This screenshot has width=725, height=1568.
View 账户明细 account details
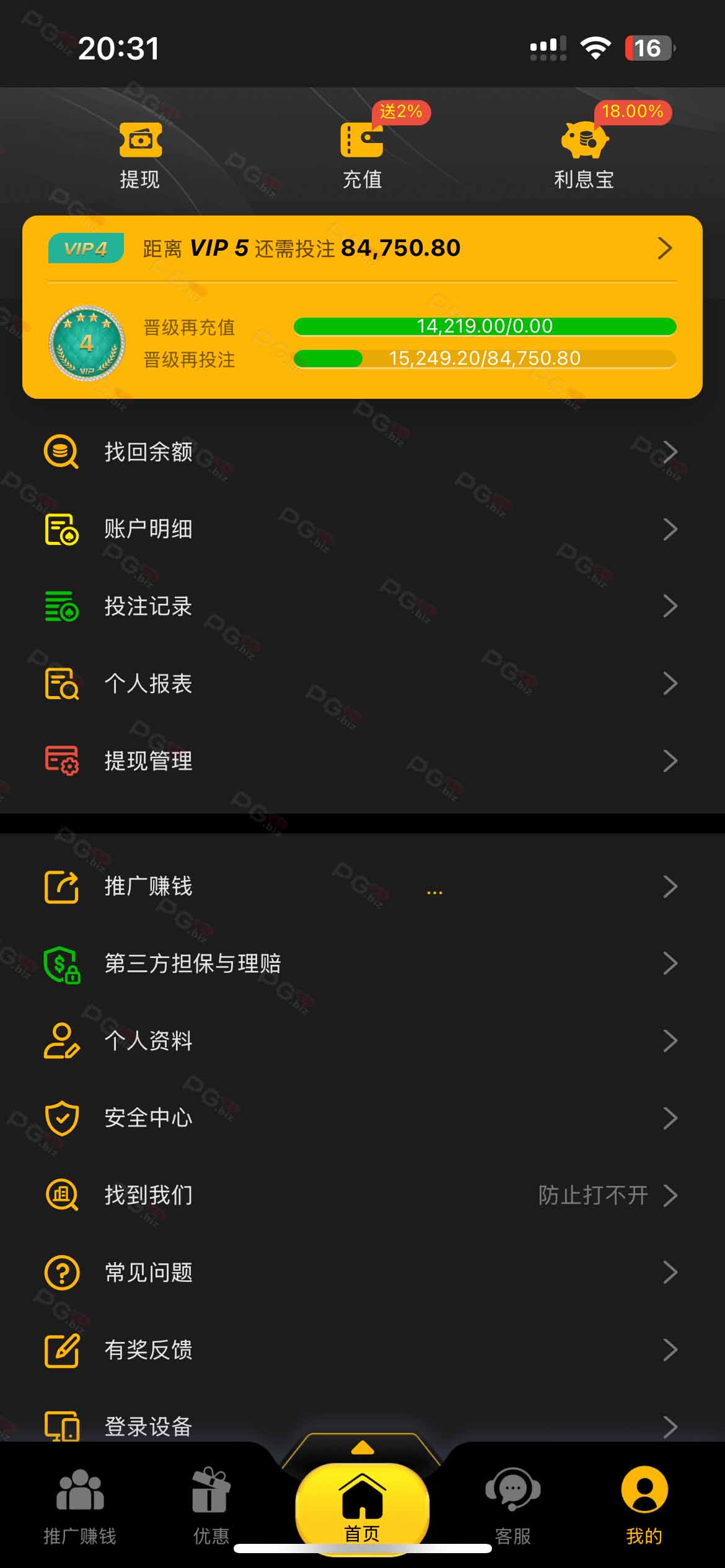(x=362, y=529)
